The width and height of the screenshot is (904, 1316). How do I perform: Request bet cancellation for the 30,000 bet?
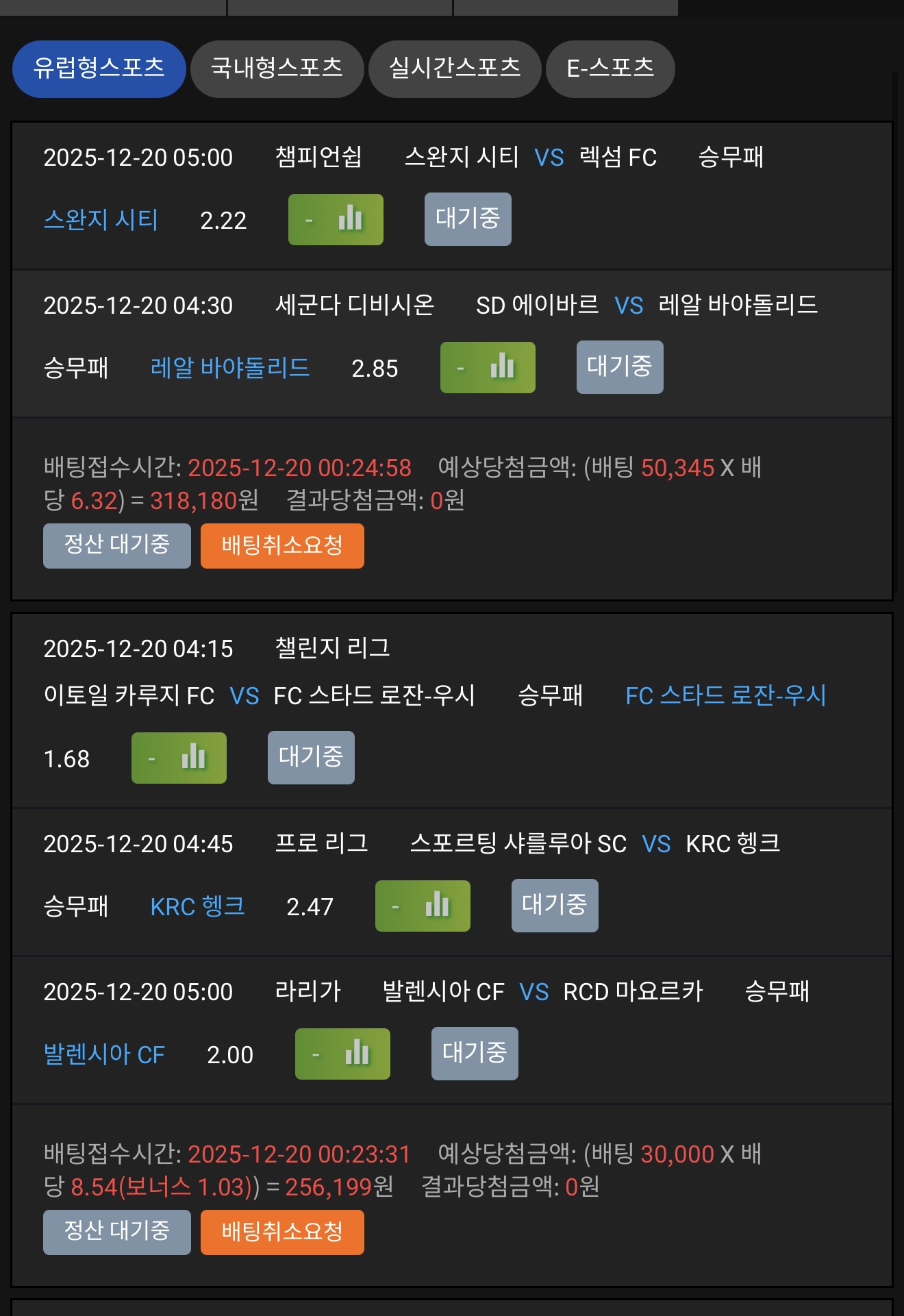281,1232
